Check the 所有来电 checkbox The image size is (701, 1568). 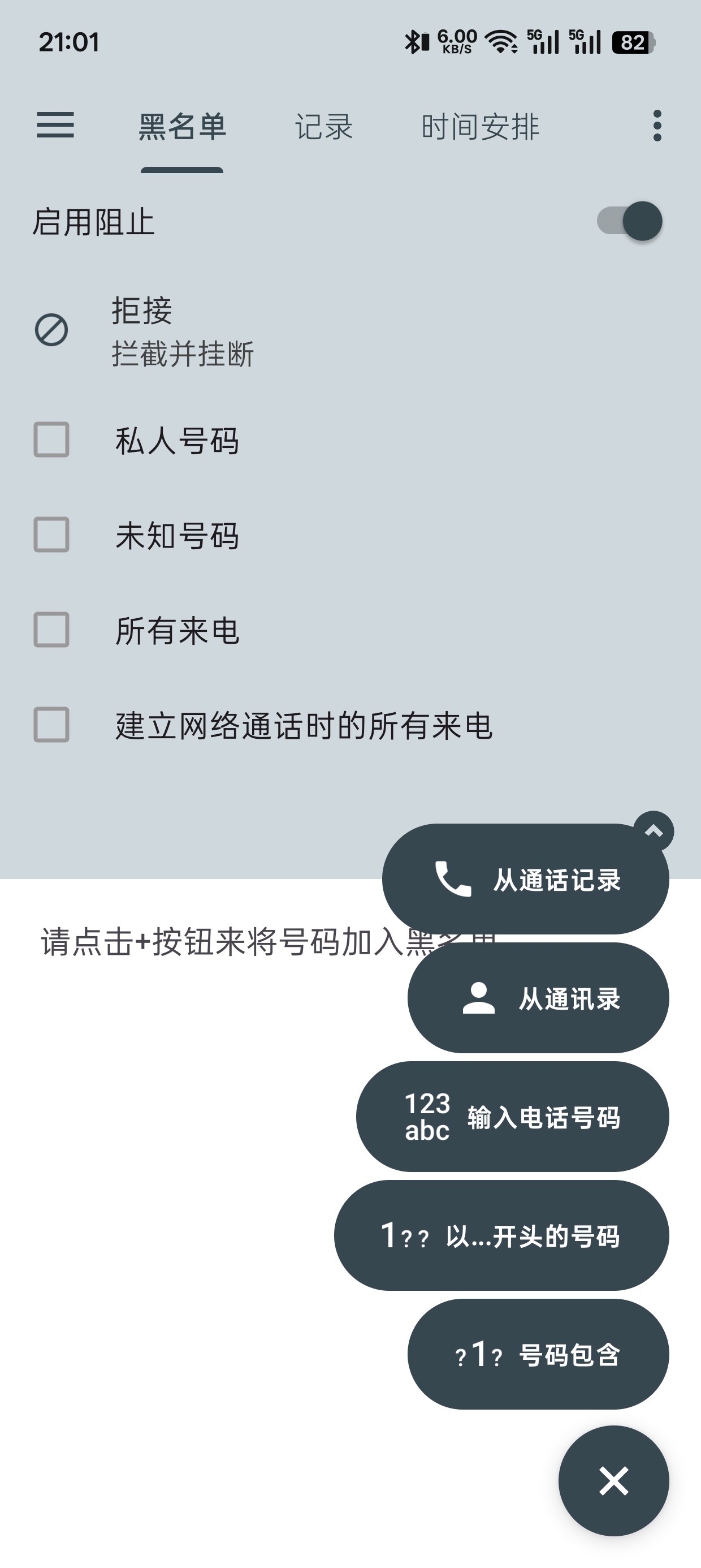[51, 630]
